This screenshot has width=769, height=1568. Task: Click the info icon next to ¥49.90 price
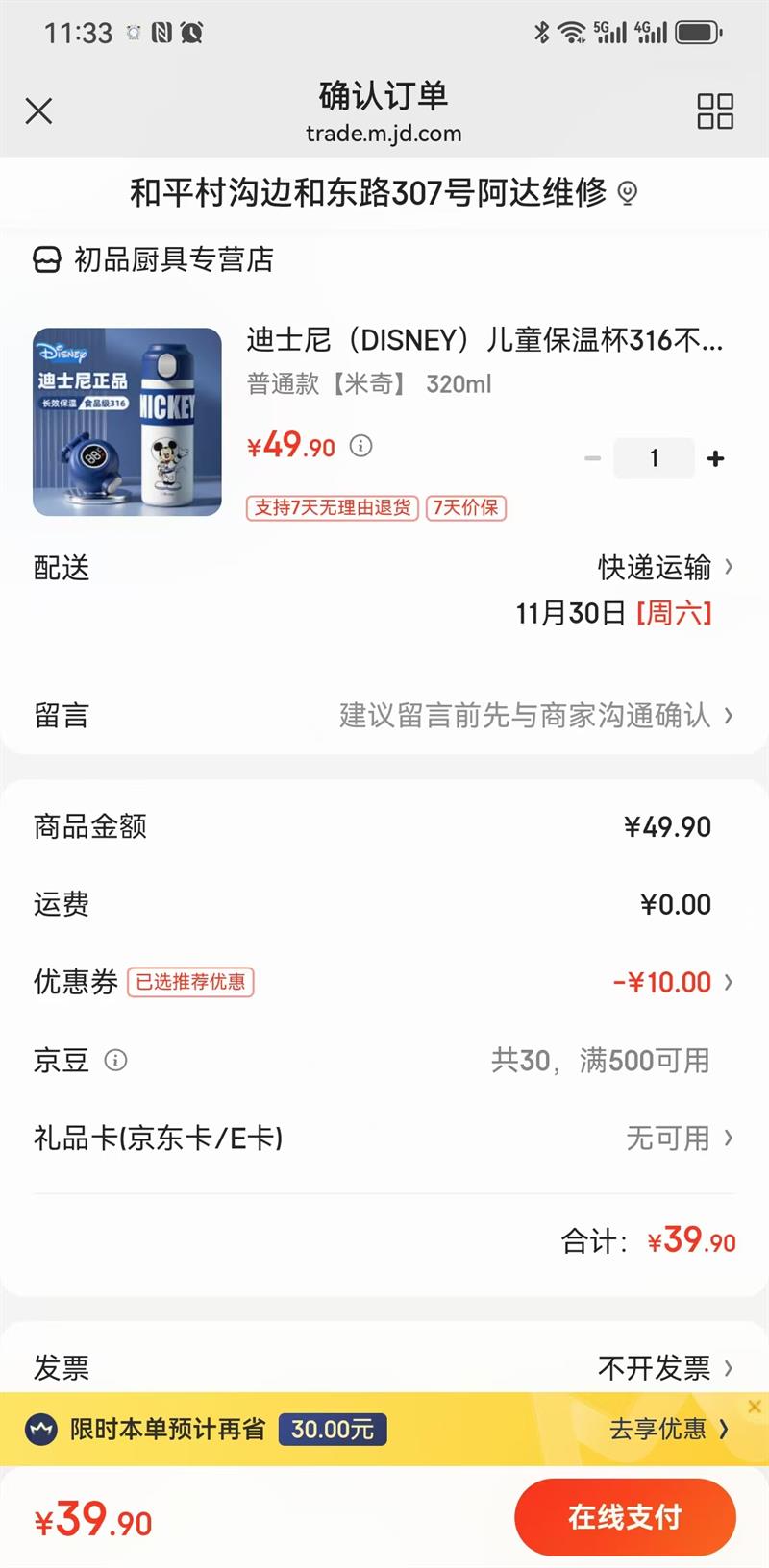click(360, 446)
